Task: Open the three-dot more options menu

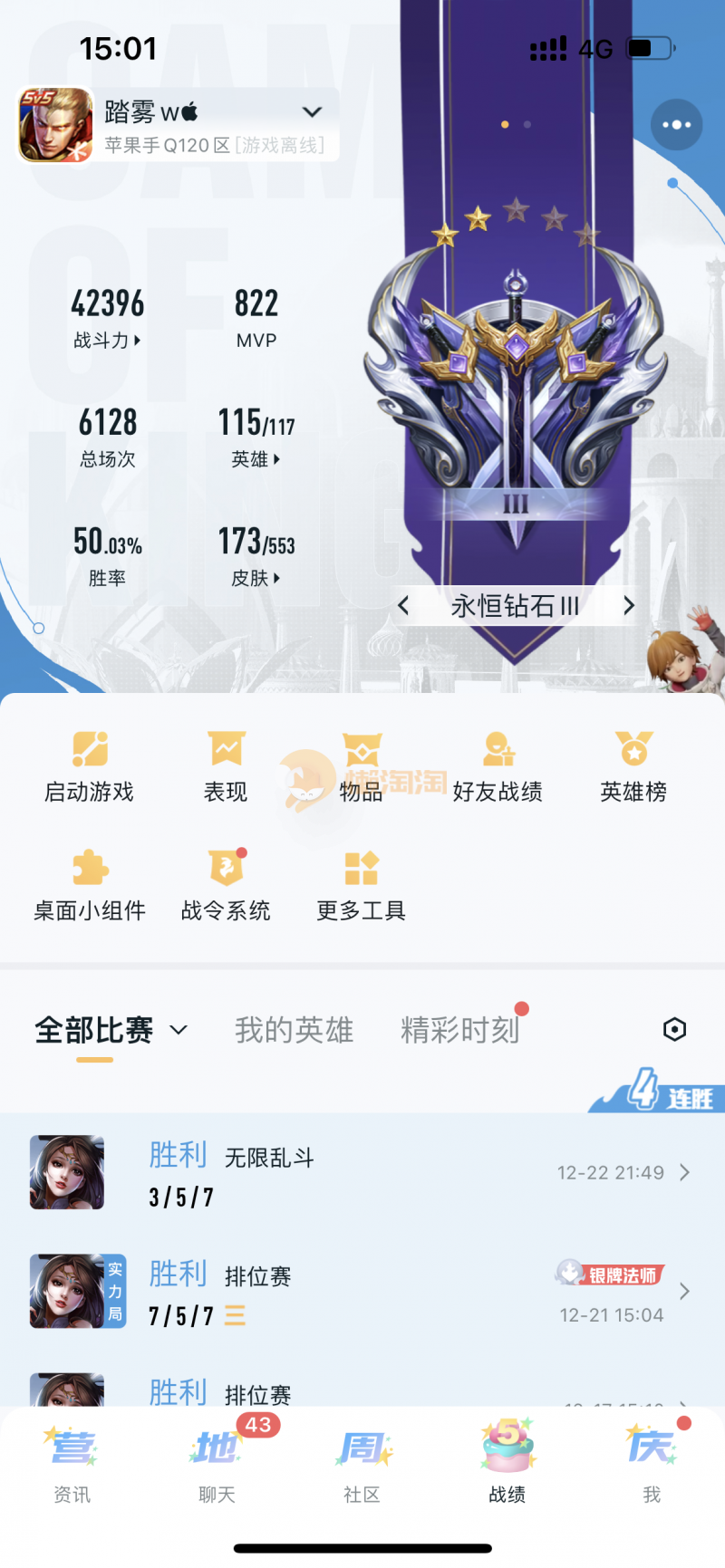Action: click(x=676, y=125)
